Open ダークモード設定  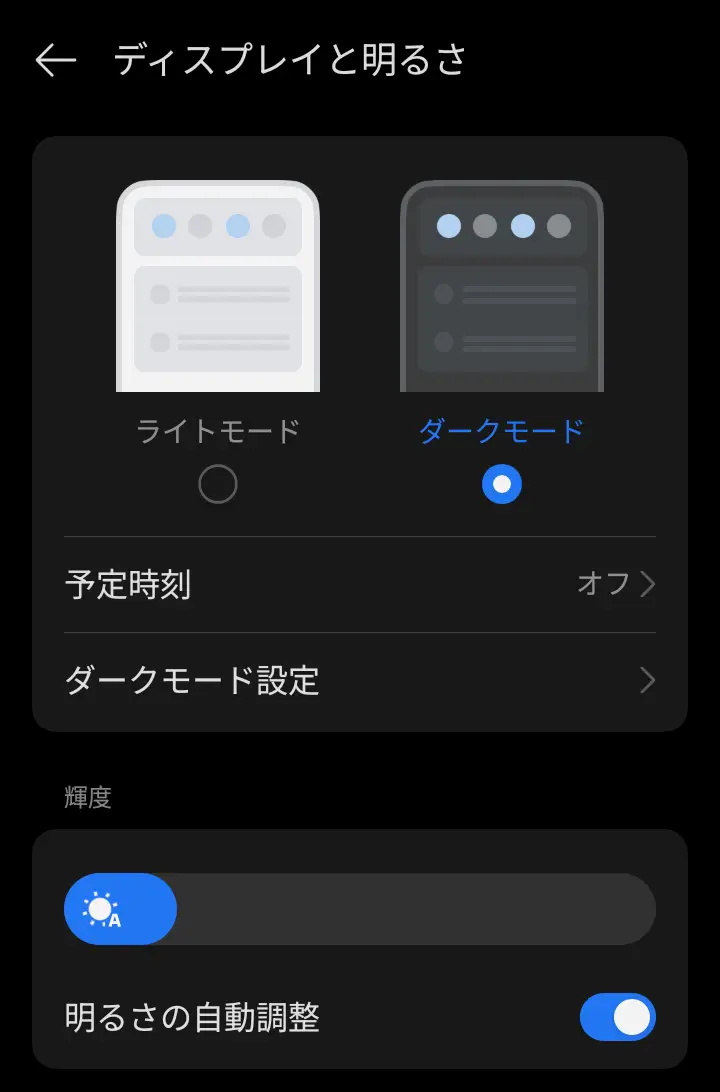coord(360,681)
